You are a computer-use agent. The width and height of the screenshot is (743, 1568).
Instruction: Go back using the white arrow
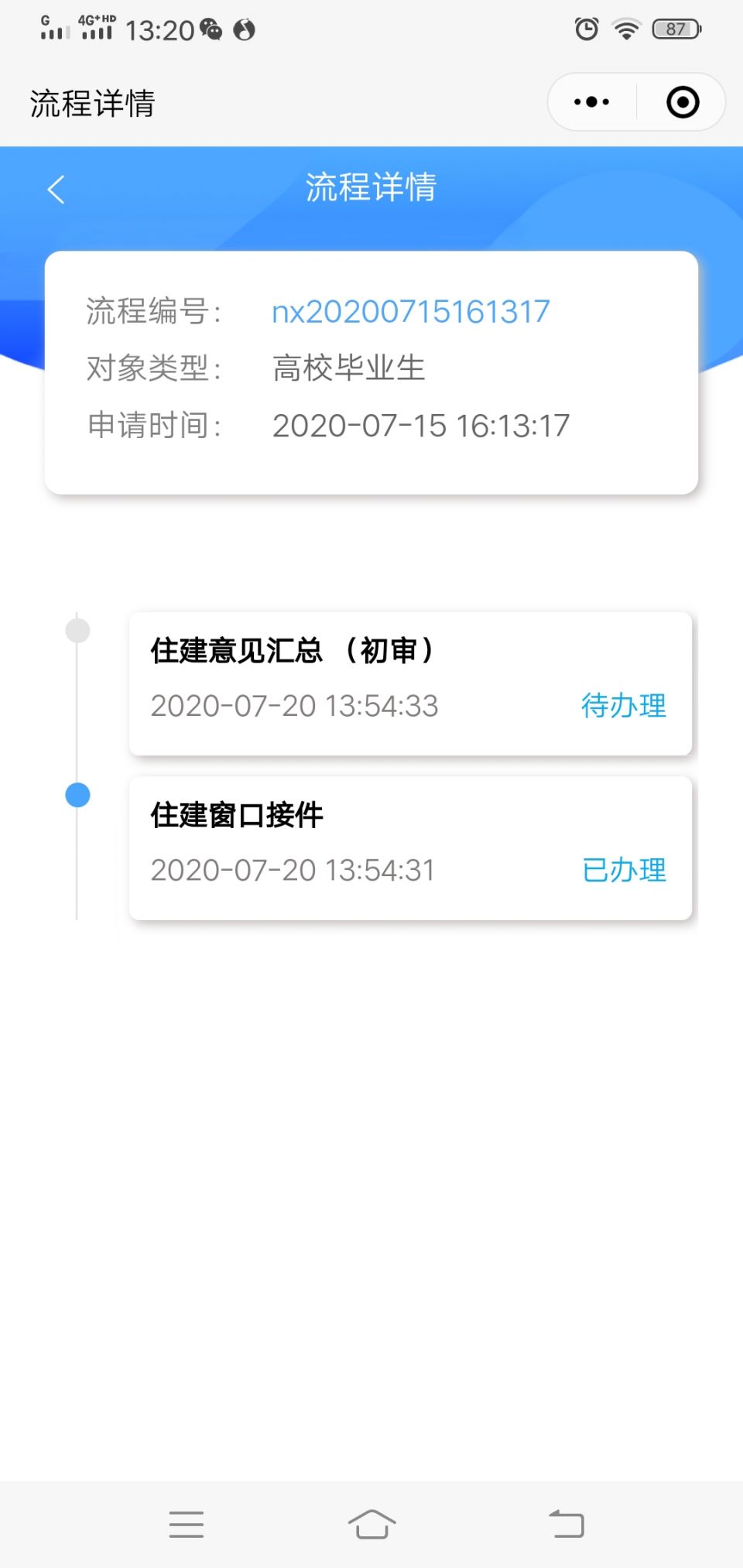click(56, 189)
